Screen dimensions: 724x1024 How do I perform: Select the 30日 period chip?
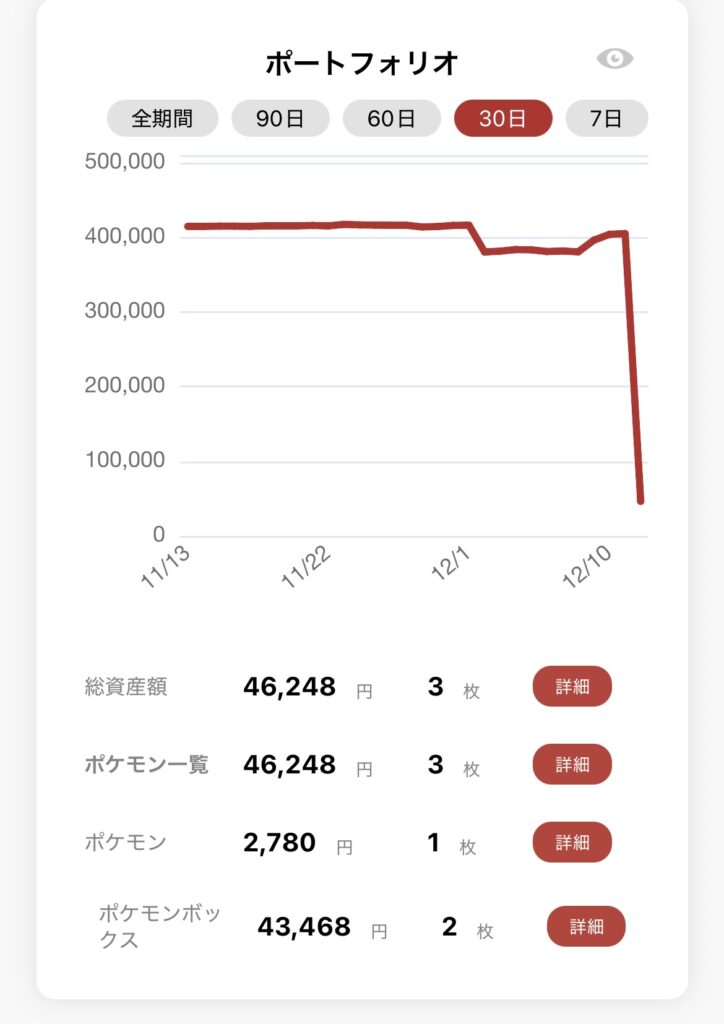pyautogui.click(x=503, y=118)
